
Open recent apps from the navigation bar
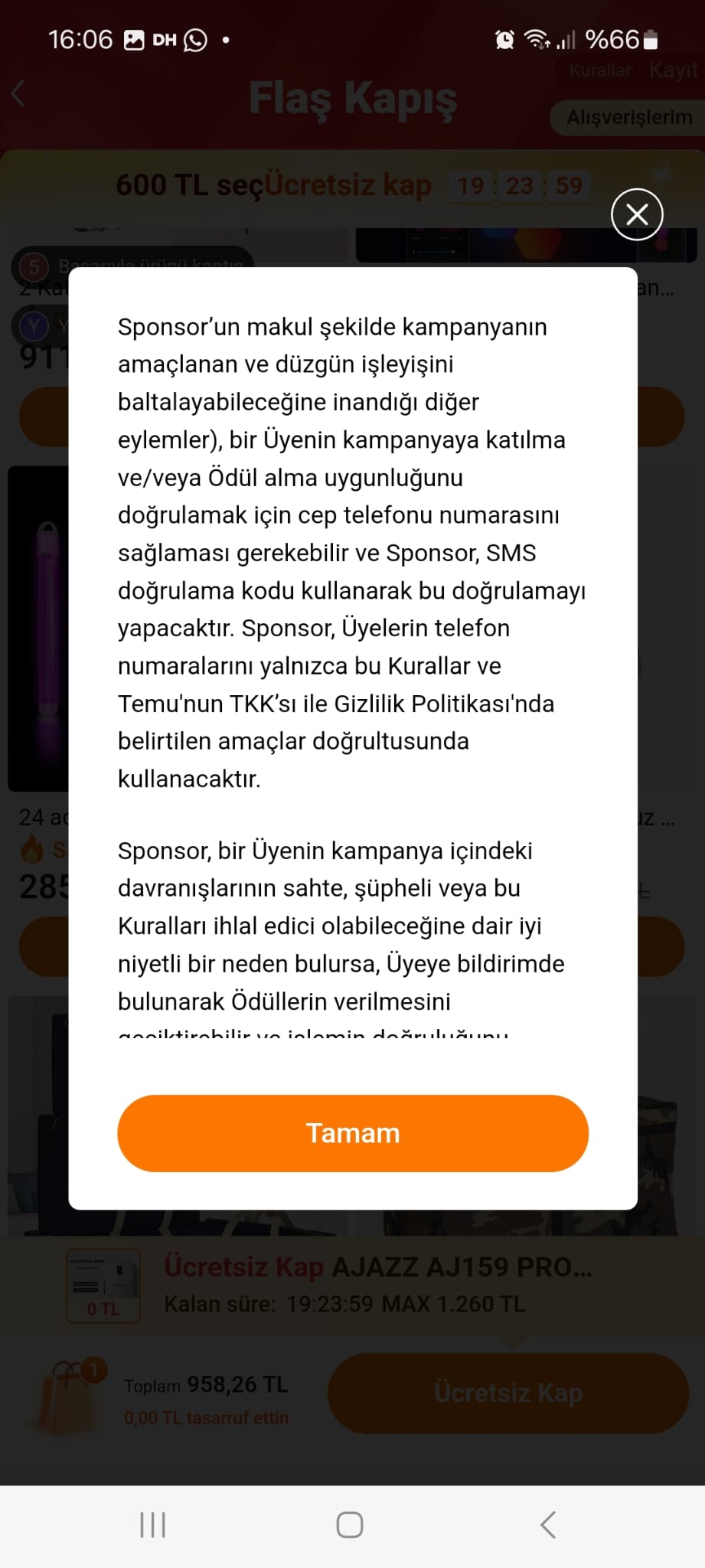(153, 1524)
